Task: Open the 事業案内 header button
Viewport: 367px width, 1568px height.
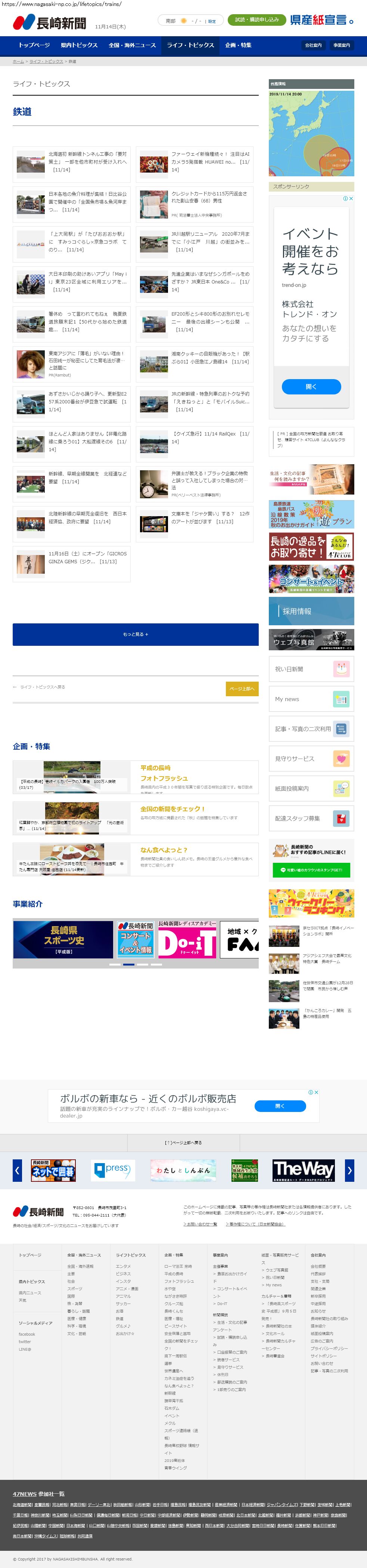Action: [342, 46]
